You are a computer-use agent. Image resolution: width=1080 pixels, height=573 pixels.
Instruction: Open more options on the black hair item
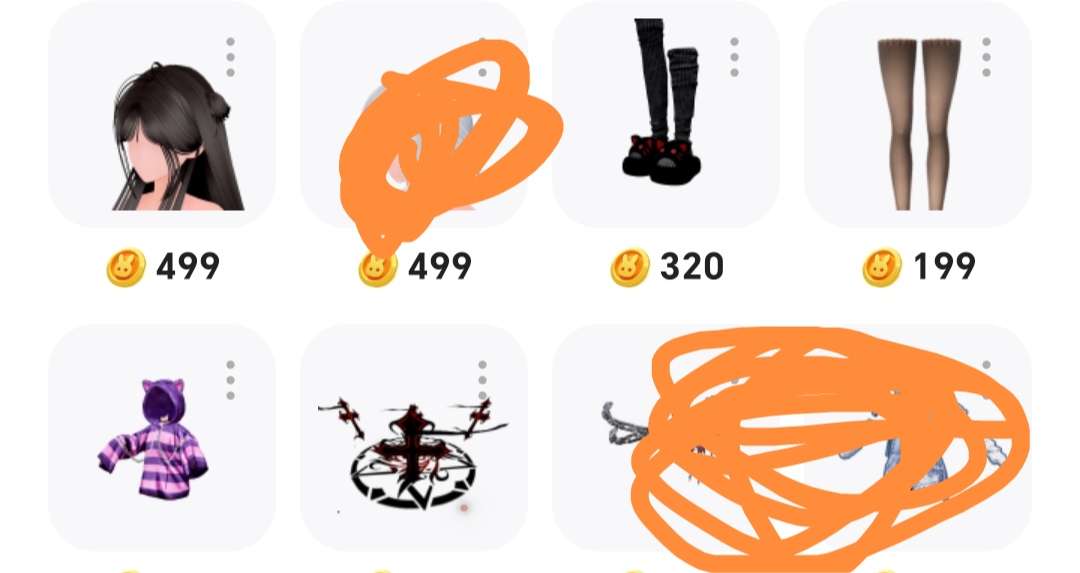[x=230, y=58]
